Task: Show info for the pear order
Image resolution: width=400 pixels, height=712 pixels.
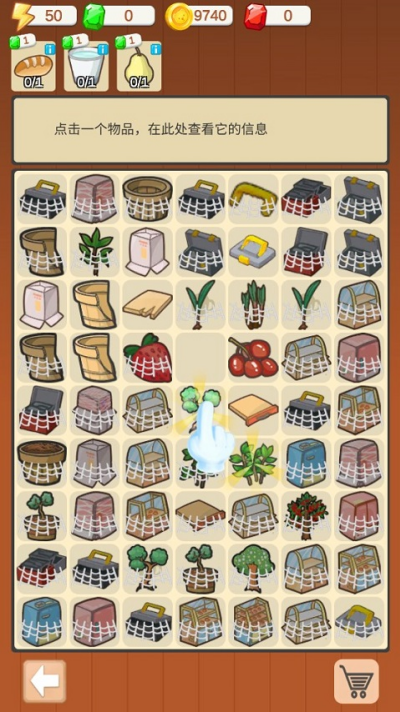Action: tap(156, 49)
